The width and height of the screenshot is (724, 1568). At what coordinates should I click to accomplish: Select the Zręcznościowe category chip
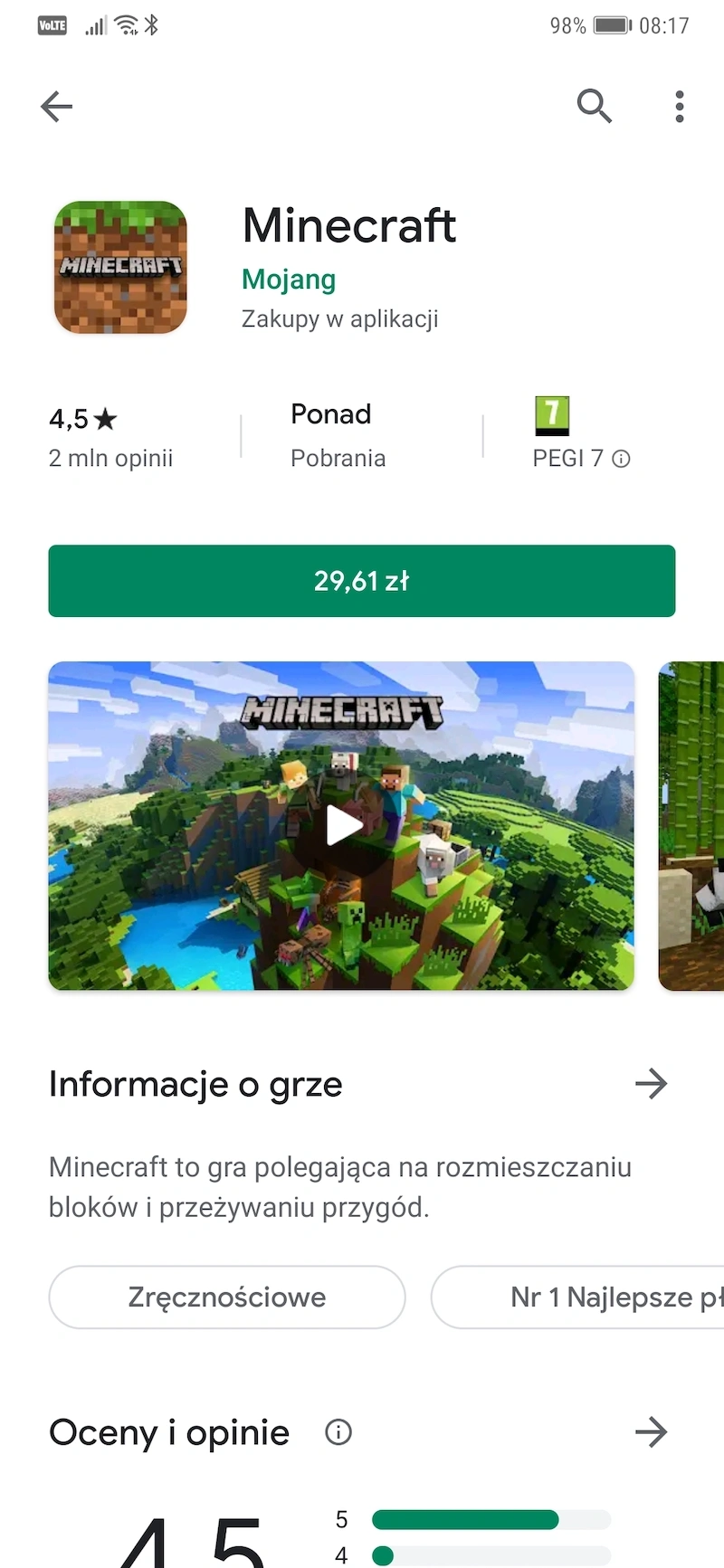coord(226,1297)
